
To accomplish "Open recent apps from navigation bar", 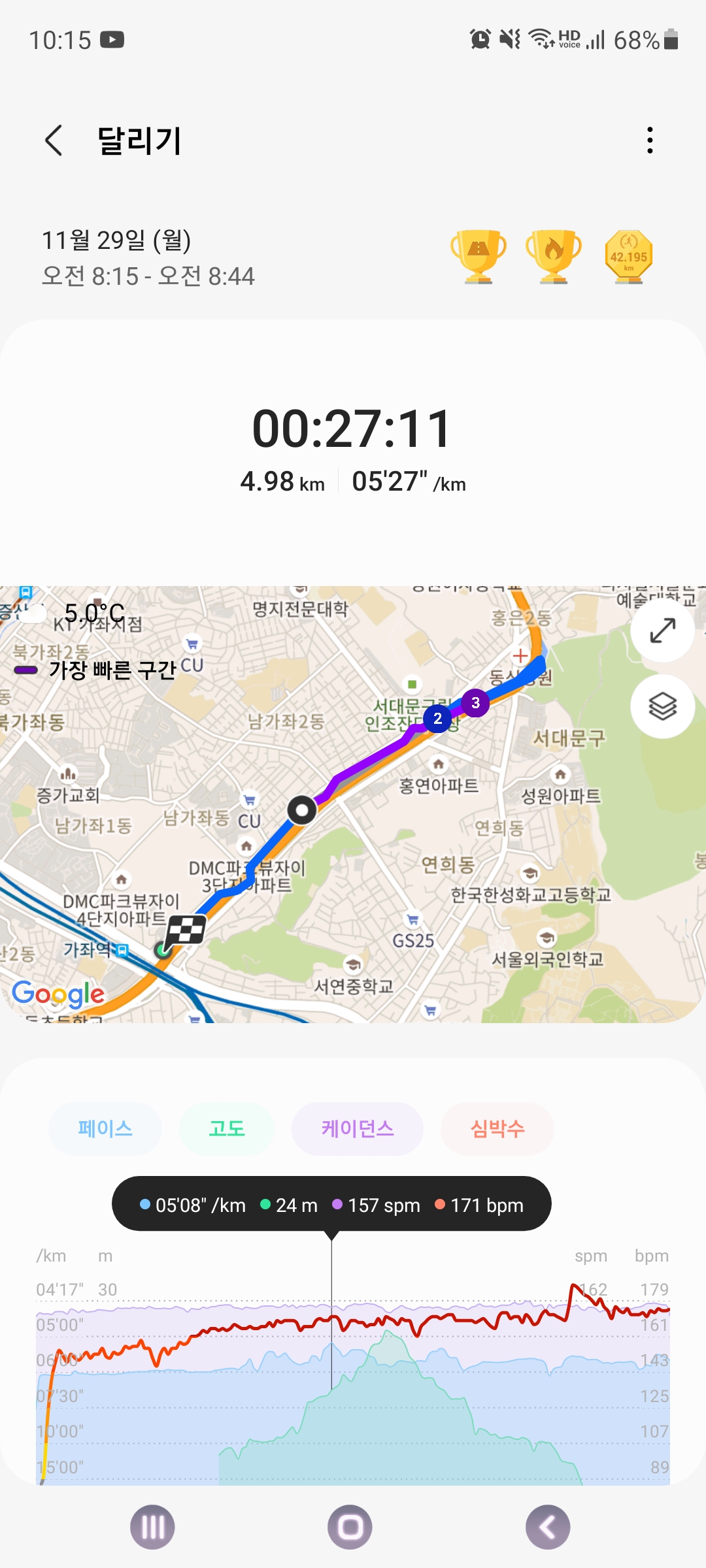I will click(152, 1527).
